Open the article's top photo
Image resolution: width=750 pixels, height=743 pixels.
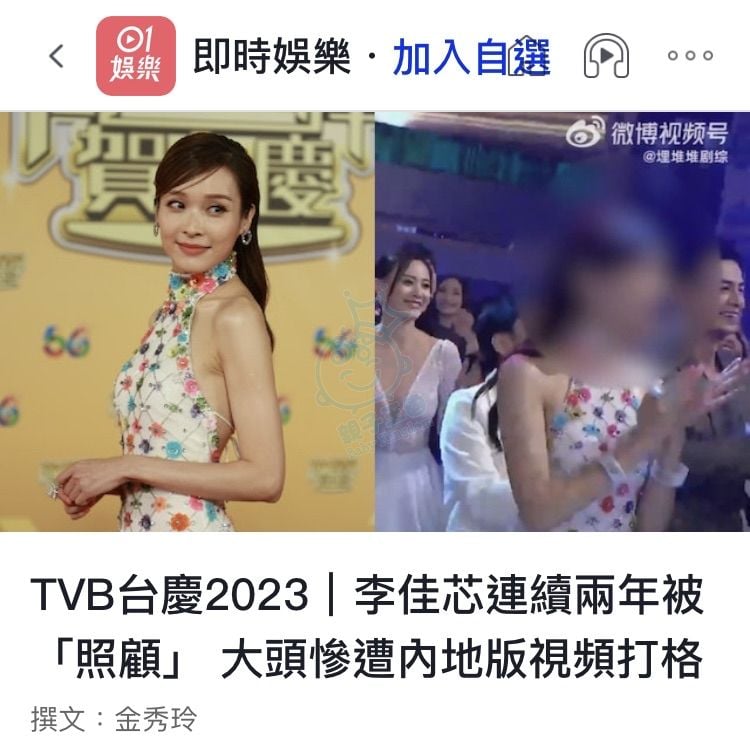375,322
